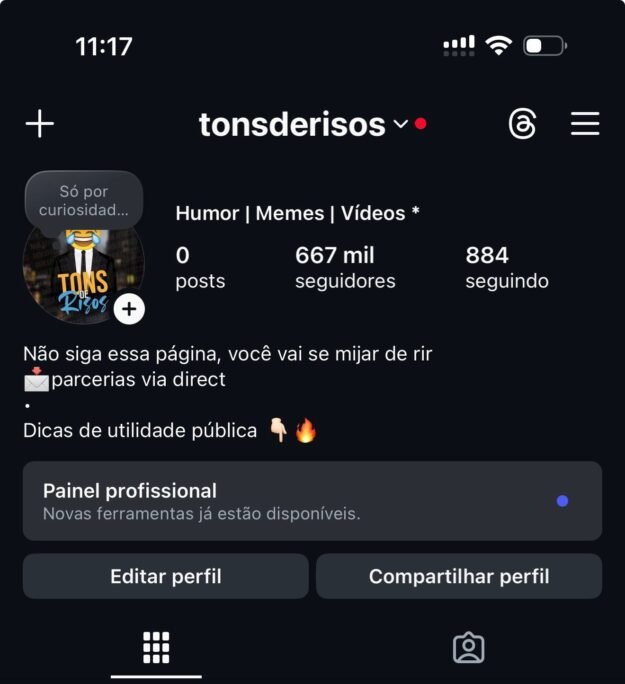Add a story via profile picture plus

(129, 309)
